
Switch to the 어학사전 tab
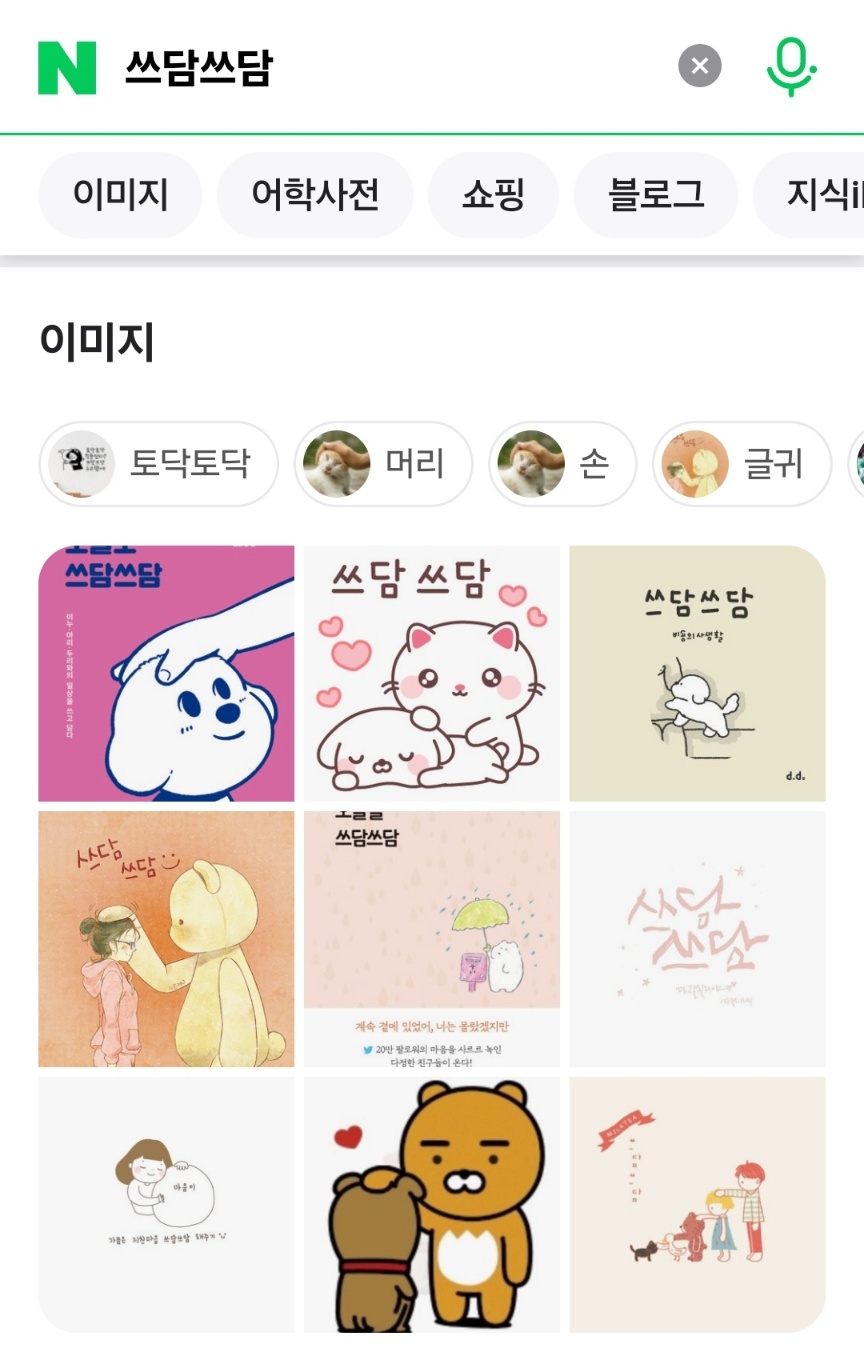(315, 195)
